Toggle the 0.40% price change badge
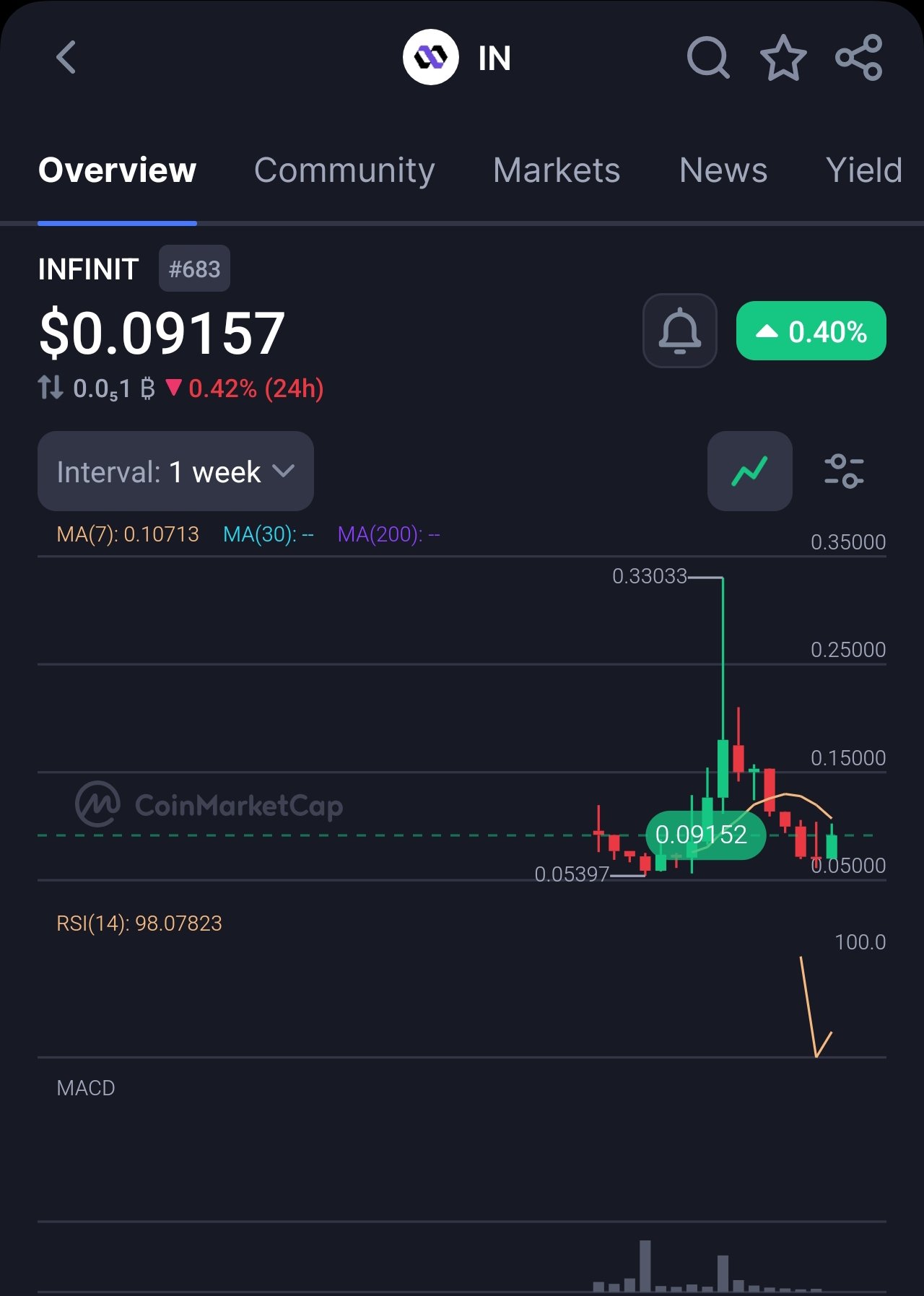The image size is (924, 1296). click(811, 331)
